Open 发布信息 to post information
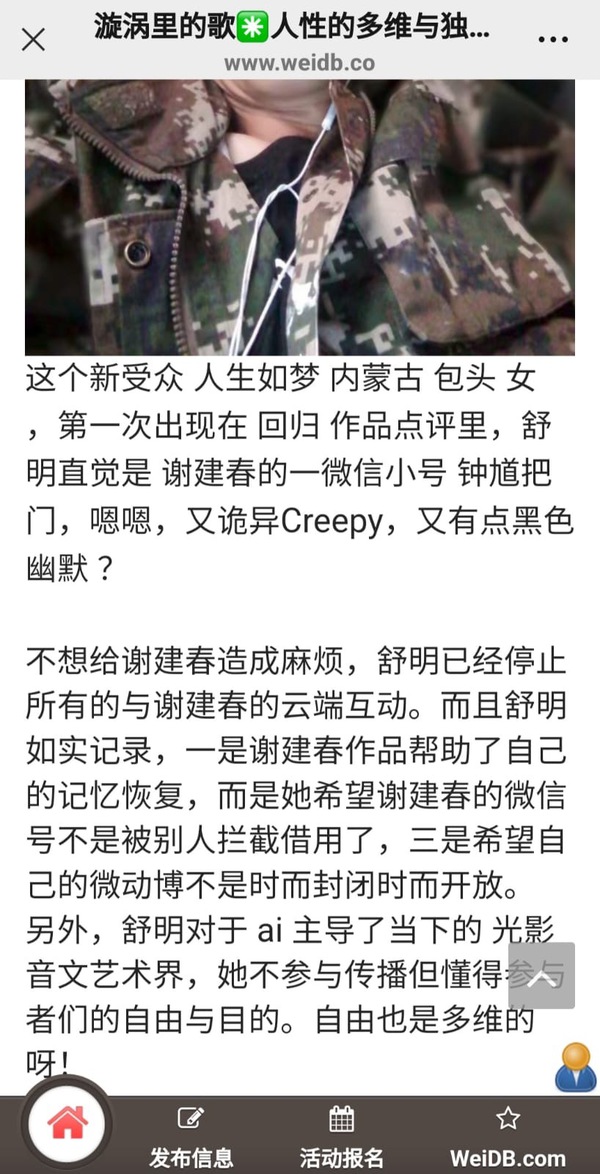600x1174 pixels. 191,1136
